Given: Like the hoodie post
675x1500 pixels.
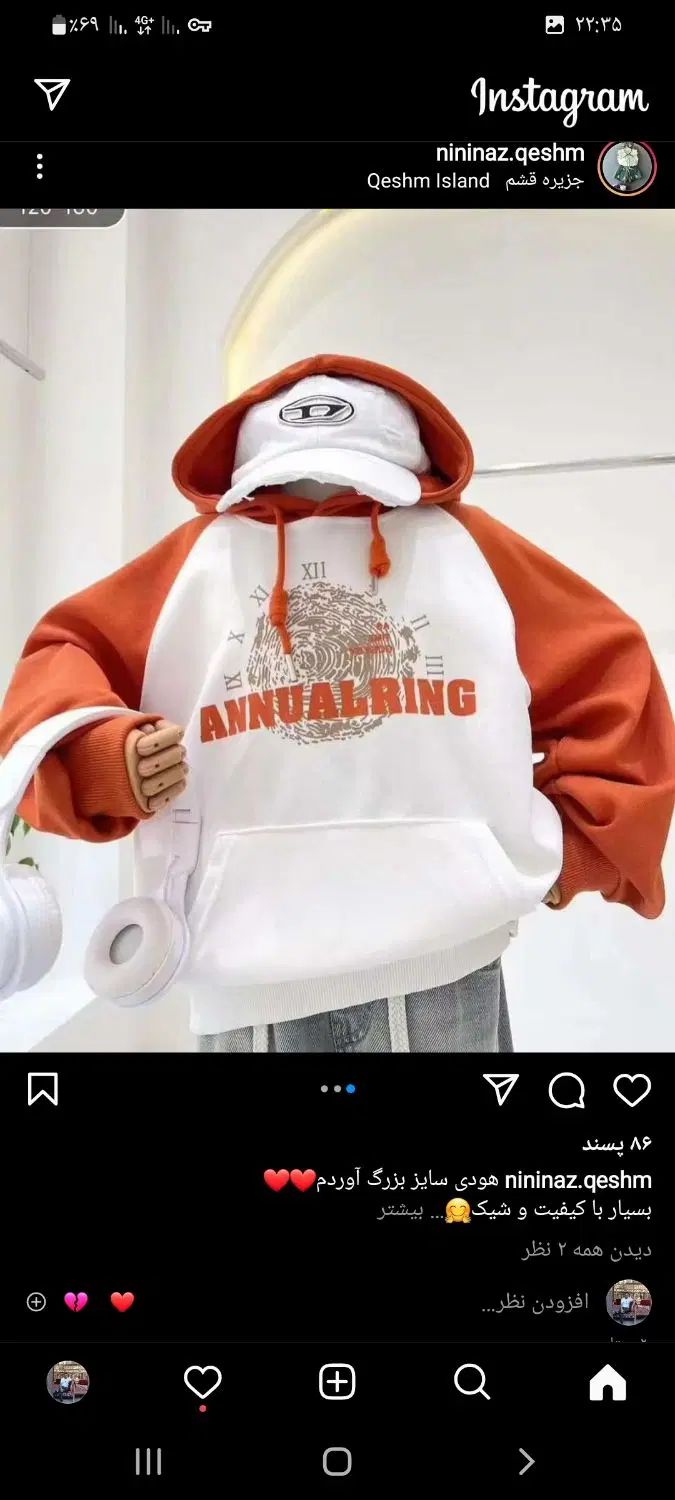Looking at the screenshot, I should [x=631, y=1090].
